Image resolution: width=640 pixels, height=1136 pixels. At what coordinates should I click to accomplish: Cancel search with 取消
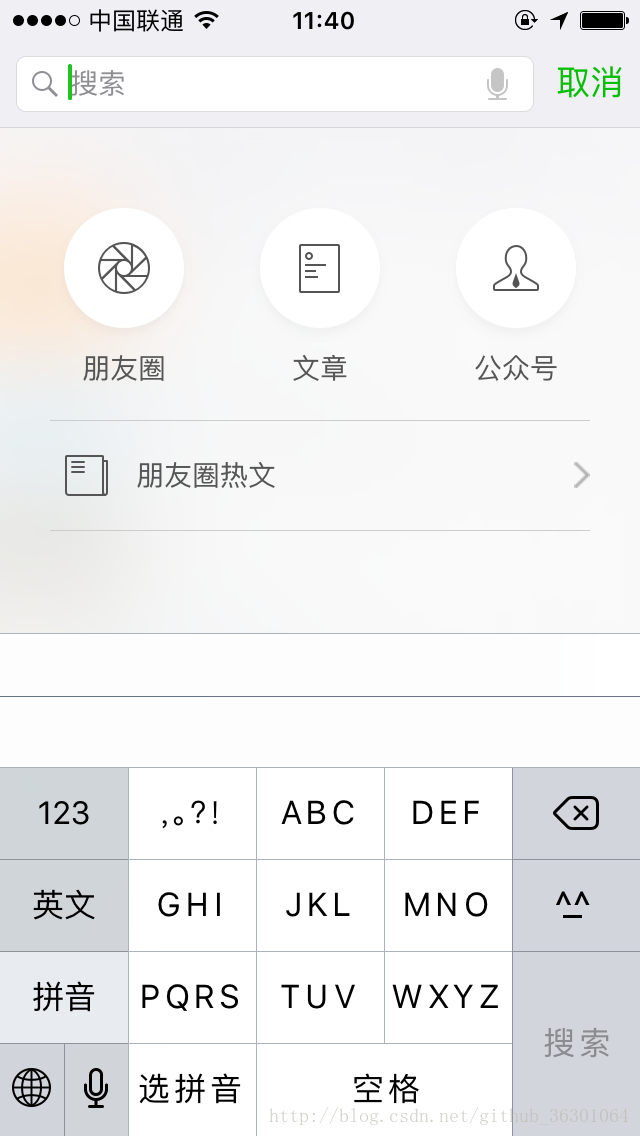589,83
